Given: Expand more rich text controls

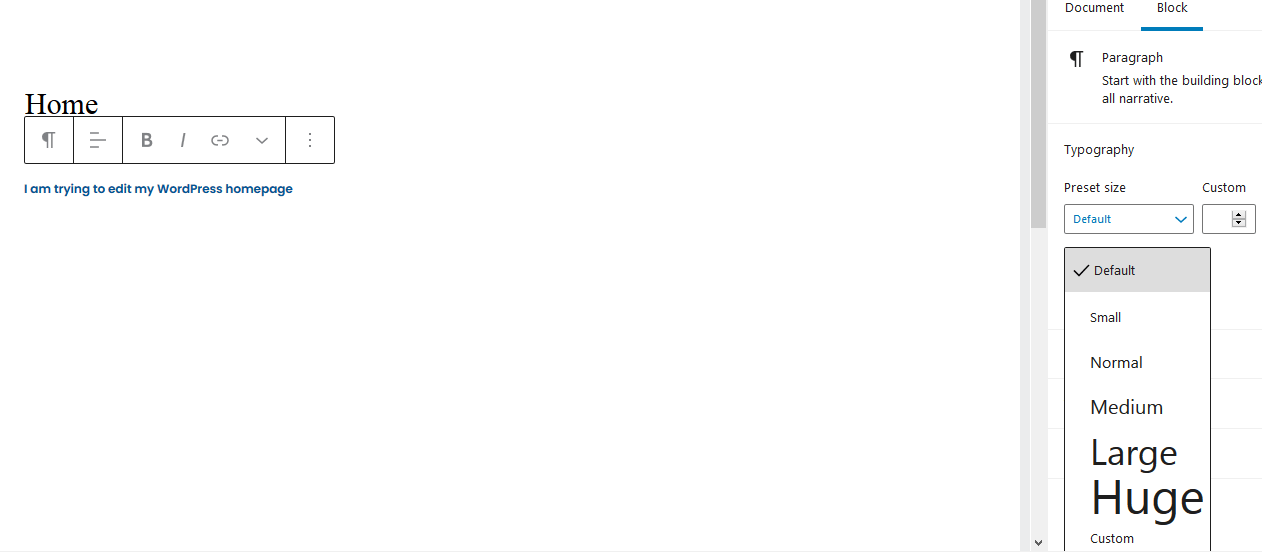Looking at the screenshot, I should click(x=262, y=140).
